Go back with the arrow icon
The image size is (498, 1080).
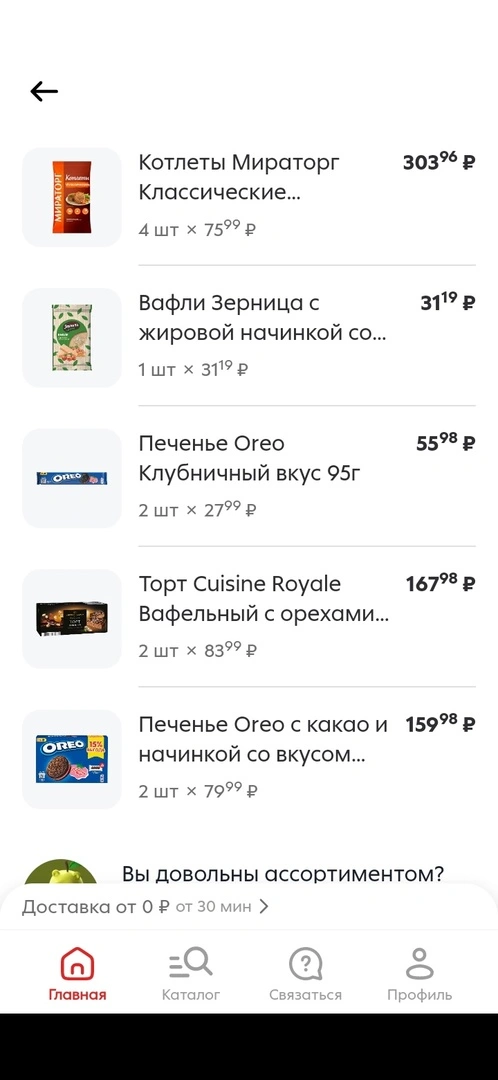tap(44, 91)
